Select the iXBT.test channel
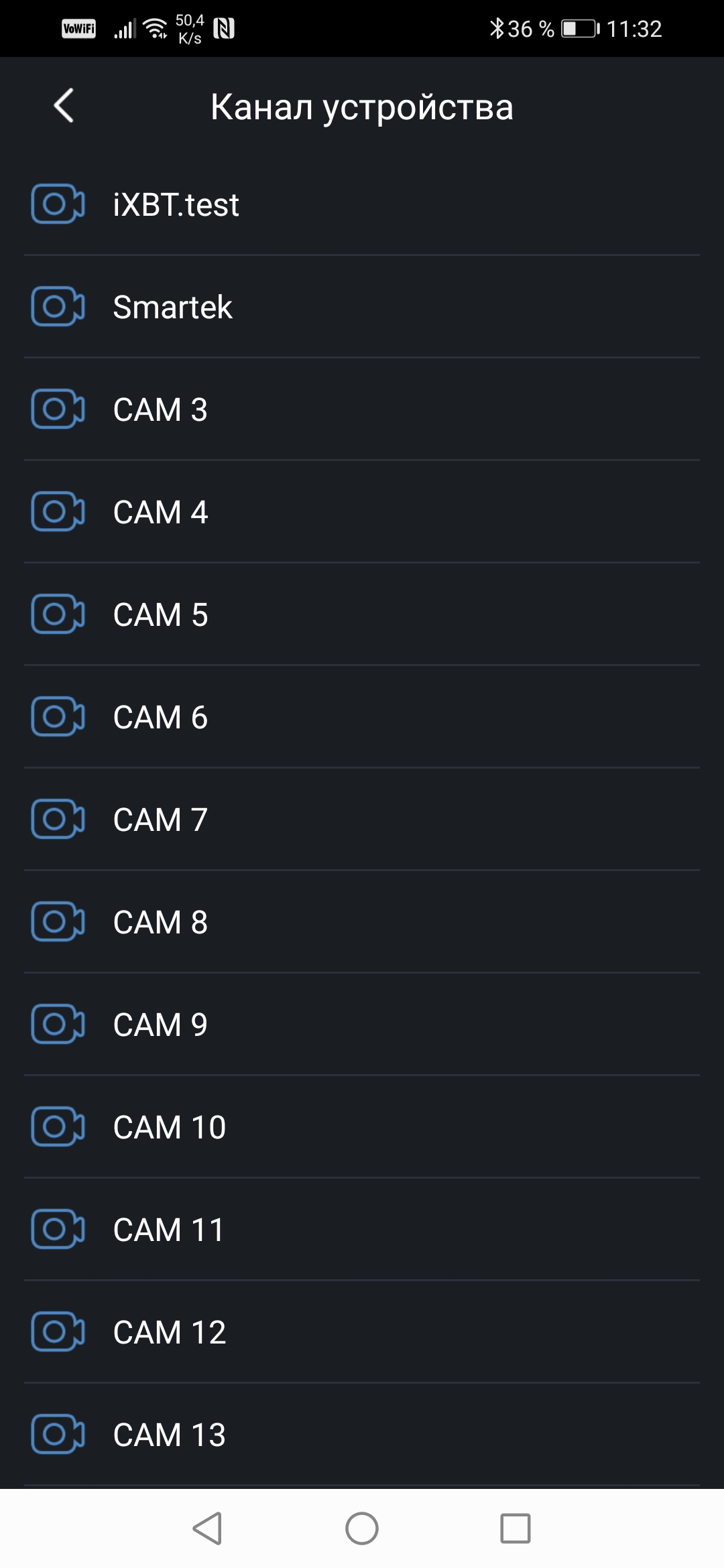This screenshot has height=1568, width=724. pos(176,204)
